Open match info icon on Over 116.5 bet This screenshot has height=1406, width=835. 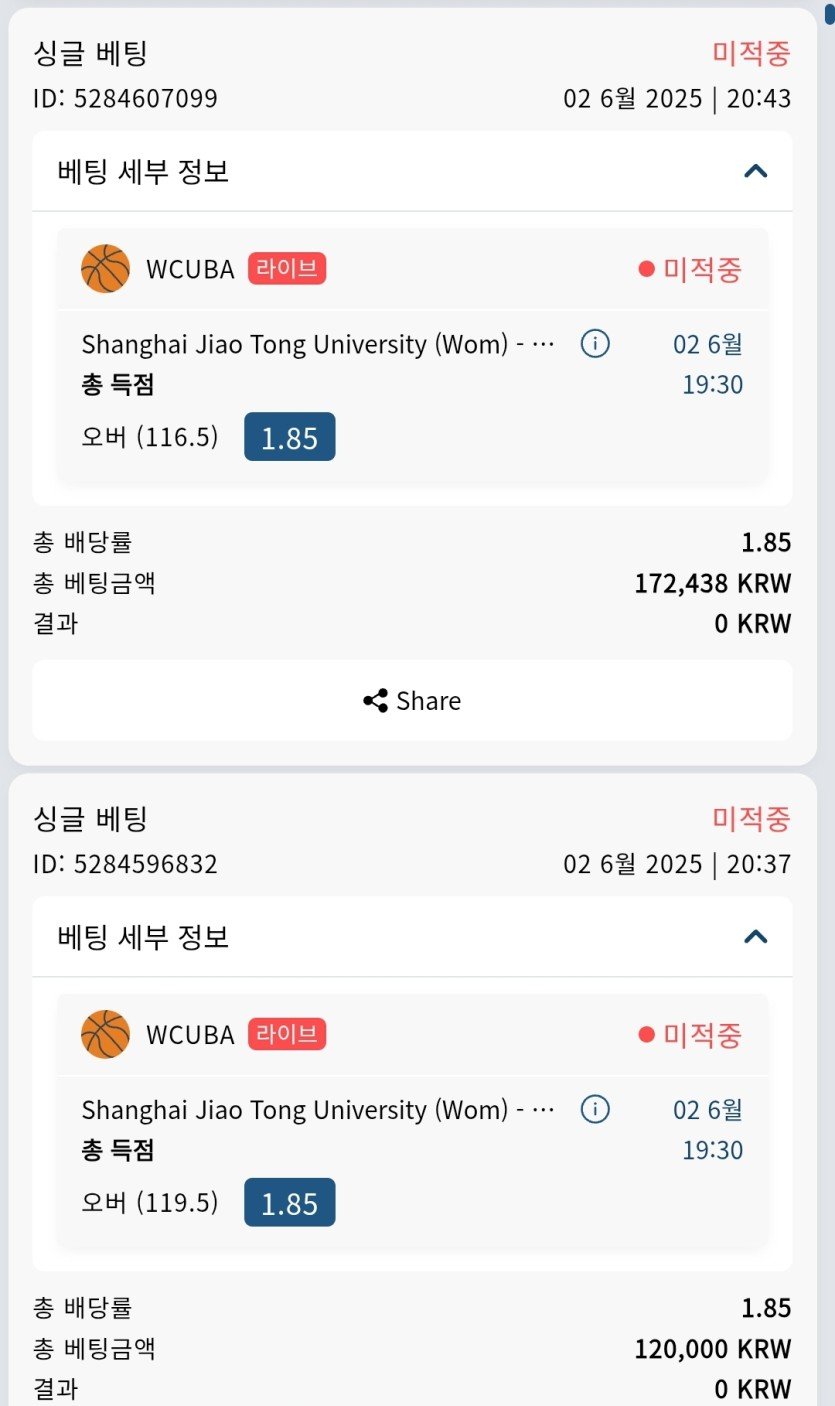(595, 344)
